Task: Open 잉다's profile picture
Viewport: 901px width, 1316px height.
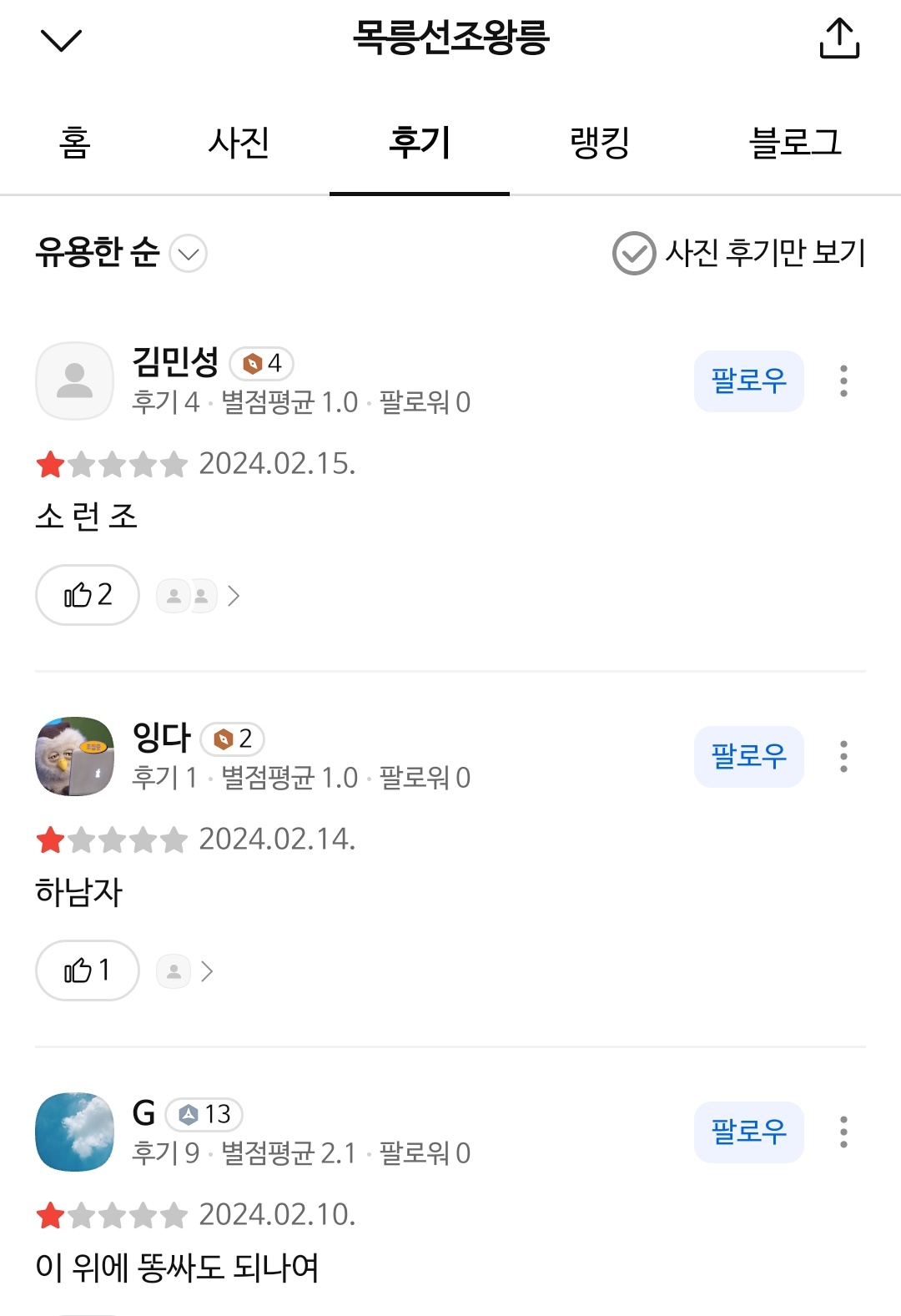Action: (74, 756)
